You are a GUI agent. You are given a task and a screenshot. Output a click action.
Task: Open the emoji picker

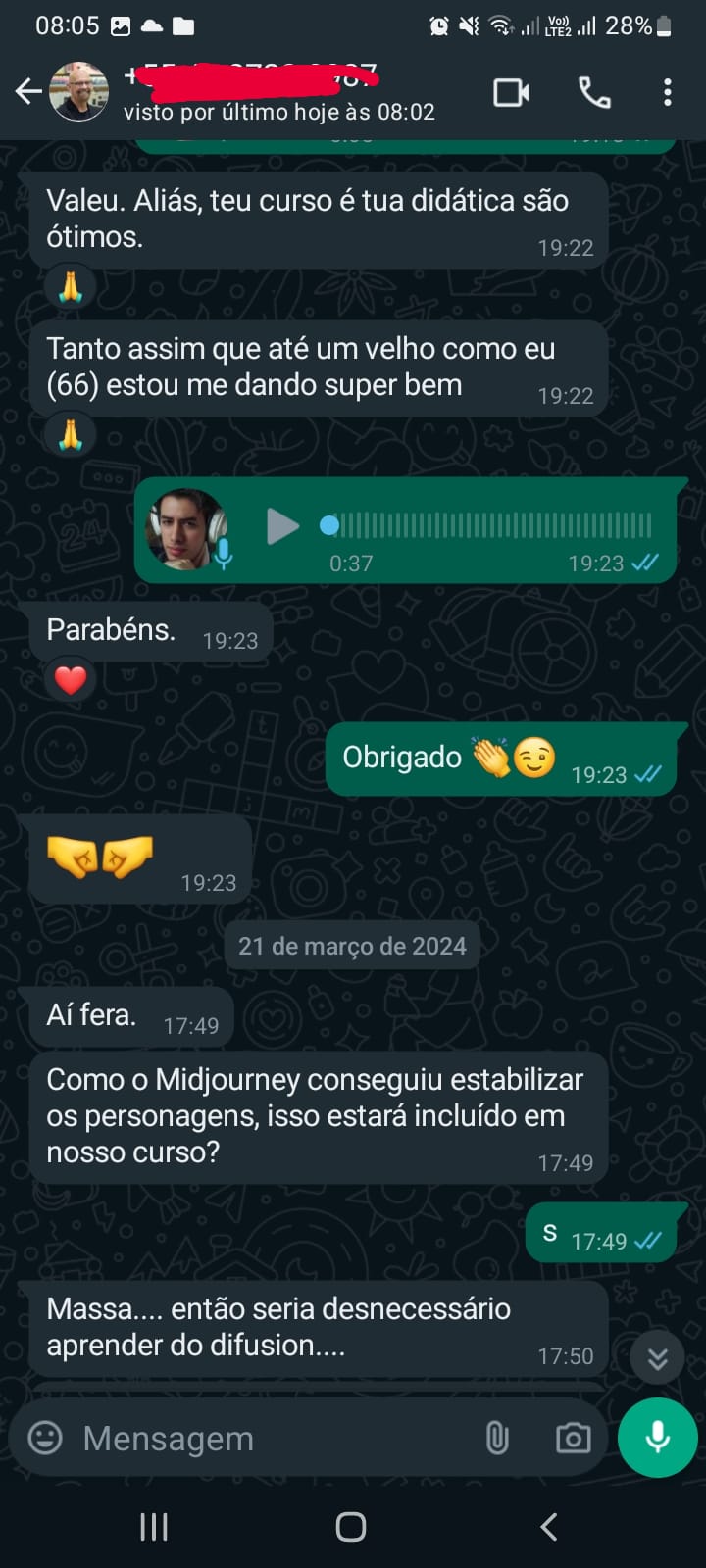(45, 1438)
